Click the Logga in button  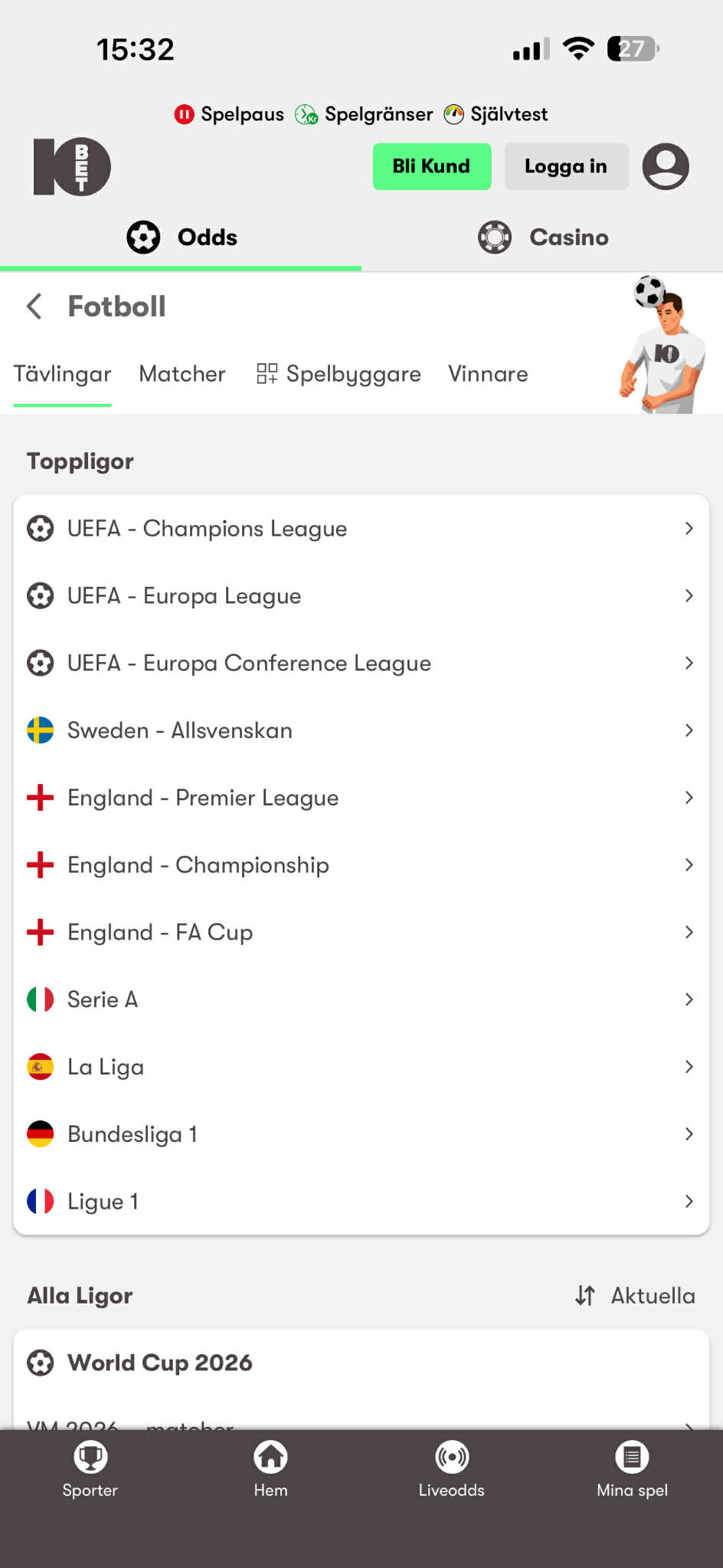click(566, 166)
